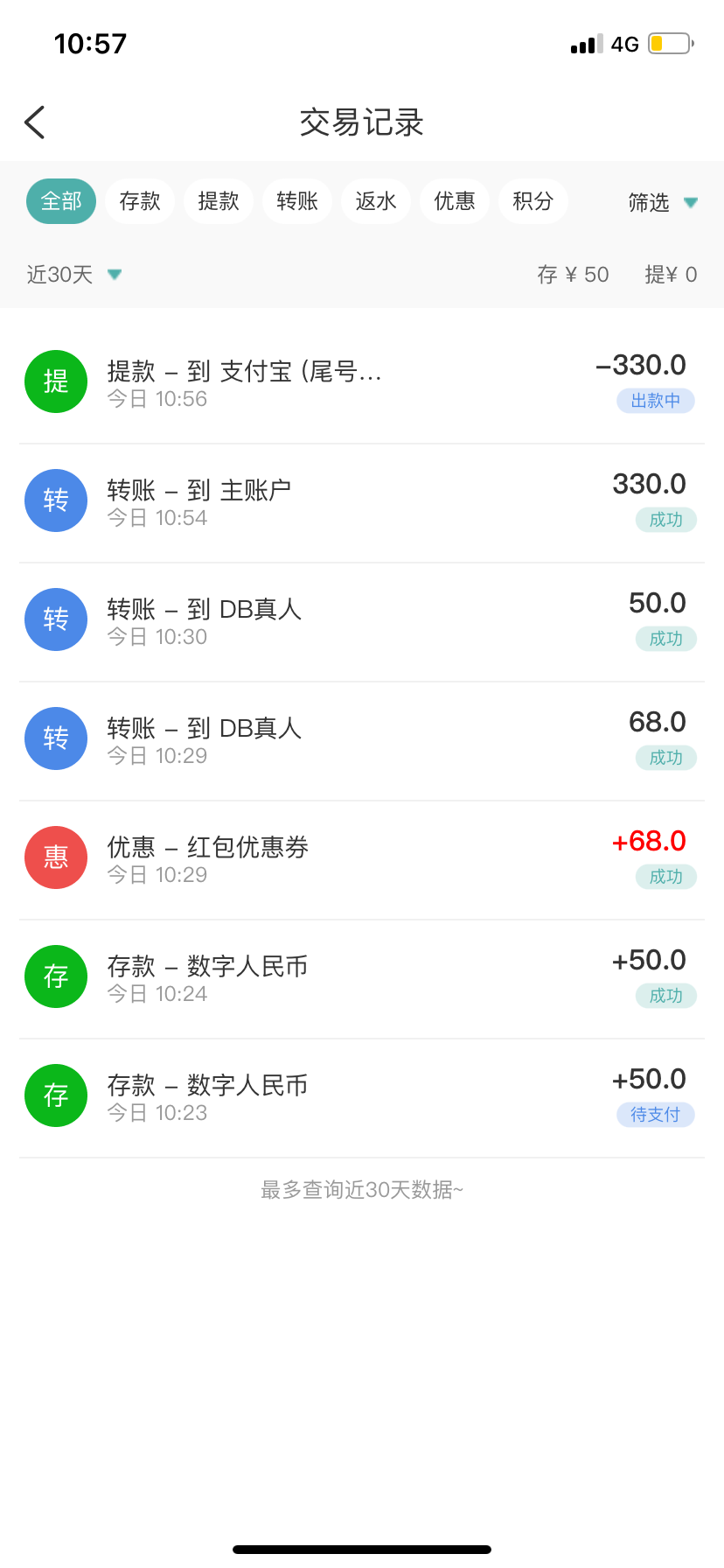Open the 待支付 数字人民币 deposit at 10:23
The image size is (724, 1568).
362,1097
